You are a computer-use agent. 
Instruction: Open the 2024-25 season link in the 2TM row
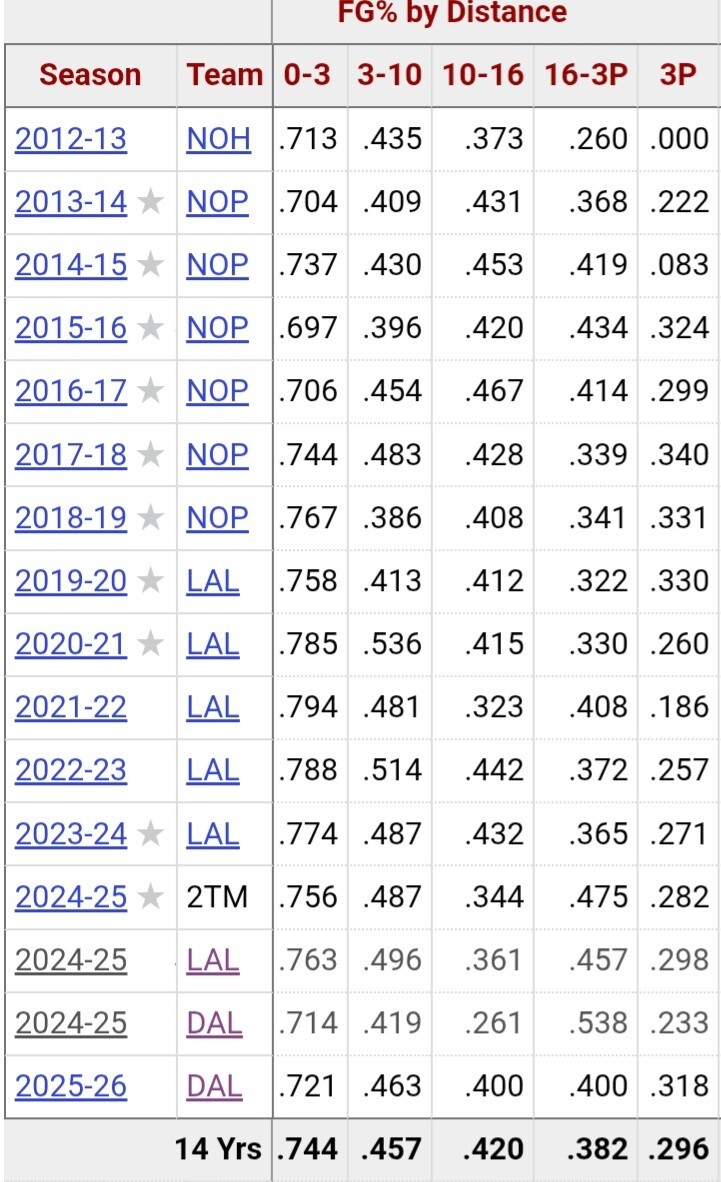click(x=71, y=897)
